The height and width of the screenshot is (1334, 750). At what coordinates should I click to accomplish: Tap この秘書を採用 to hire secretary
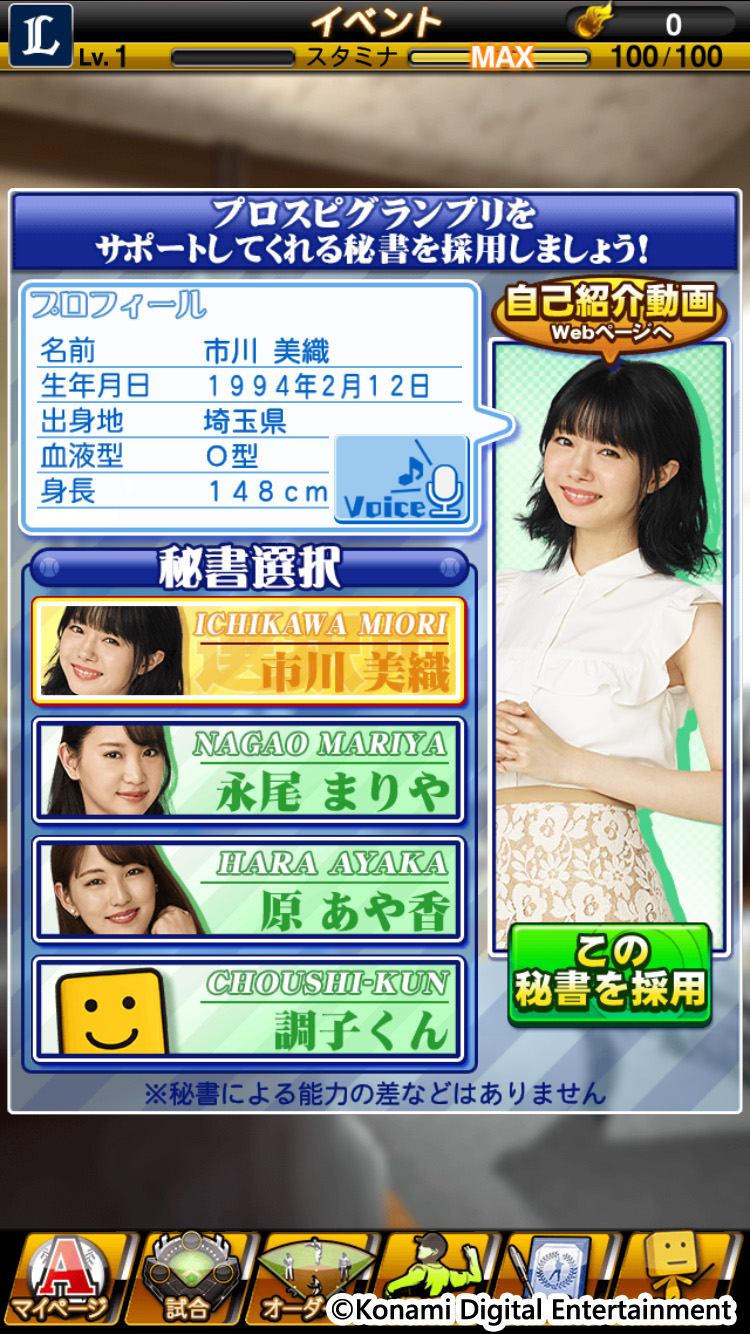[609, 974]
